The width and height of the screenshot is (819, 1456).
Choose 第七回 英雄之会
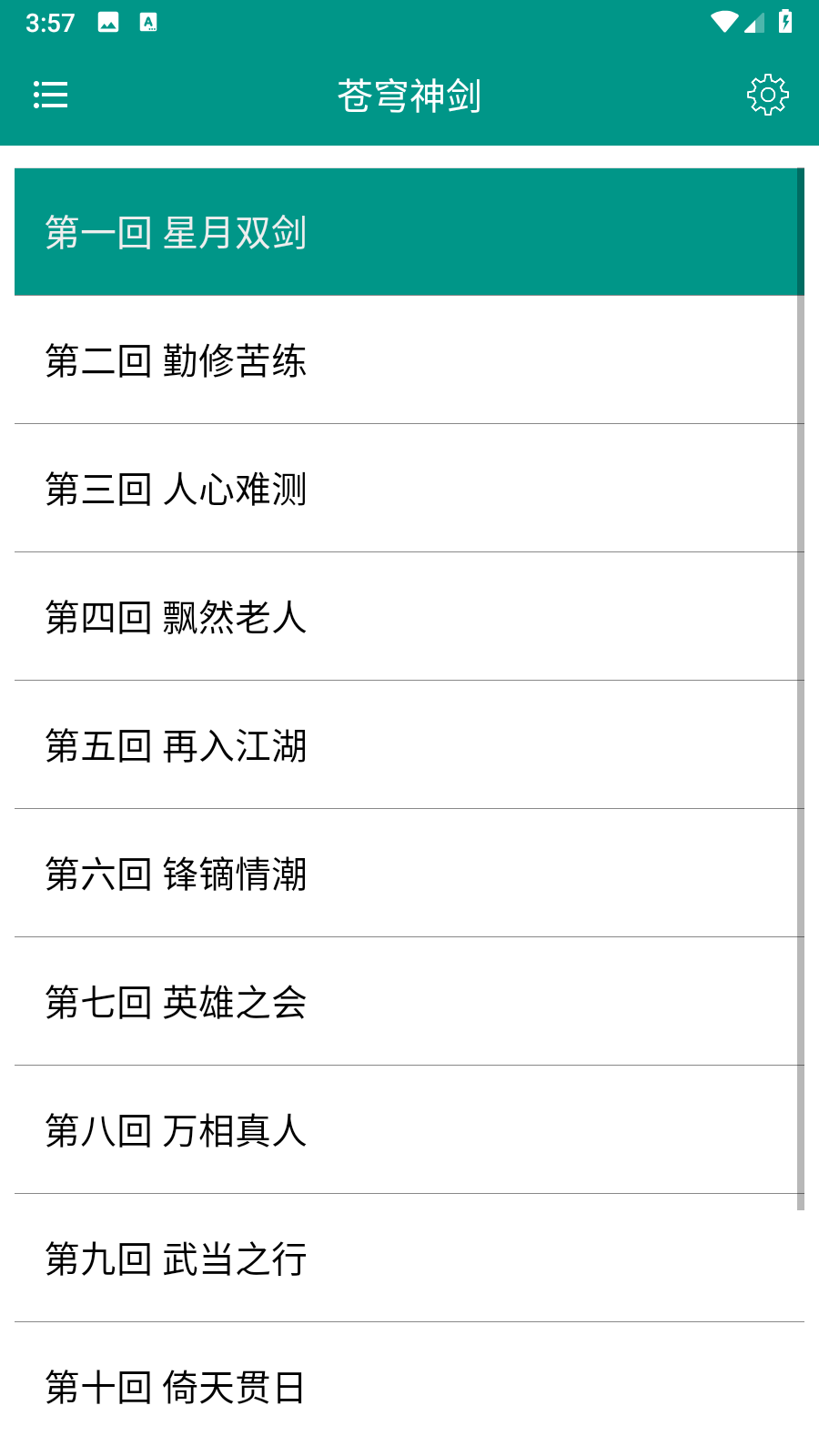[x=409, y=1002]
